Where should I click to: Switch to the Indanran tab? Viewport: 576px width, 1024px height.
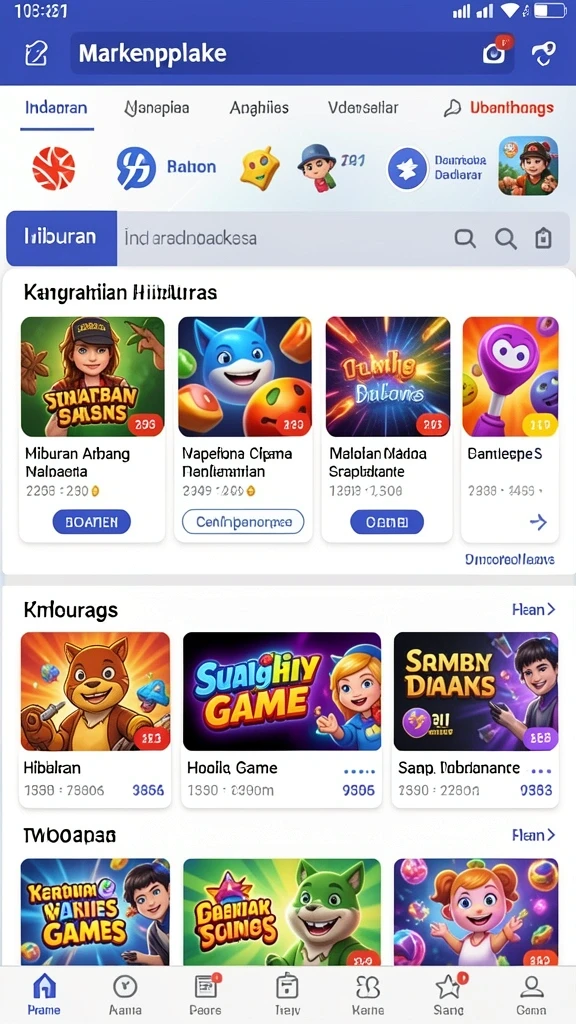(x=56, y=108)
